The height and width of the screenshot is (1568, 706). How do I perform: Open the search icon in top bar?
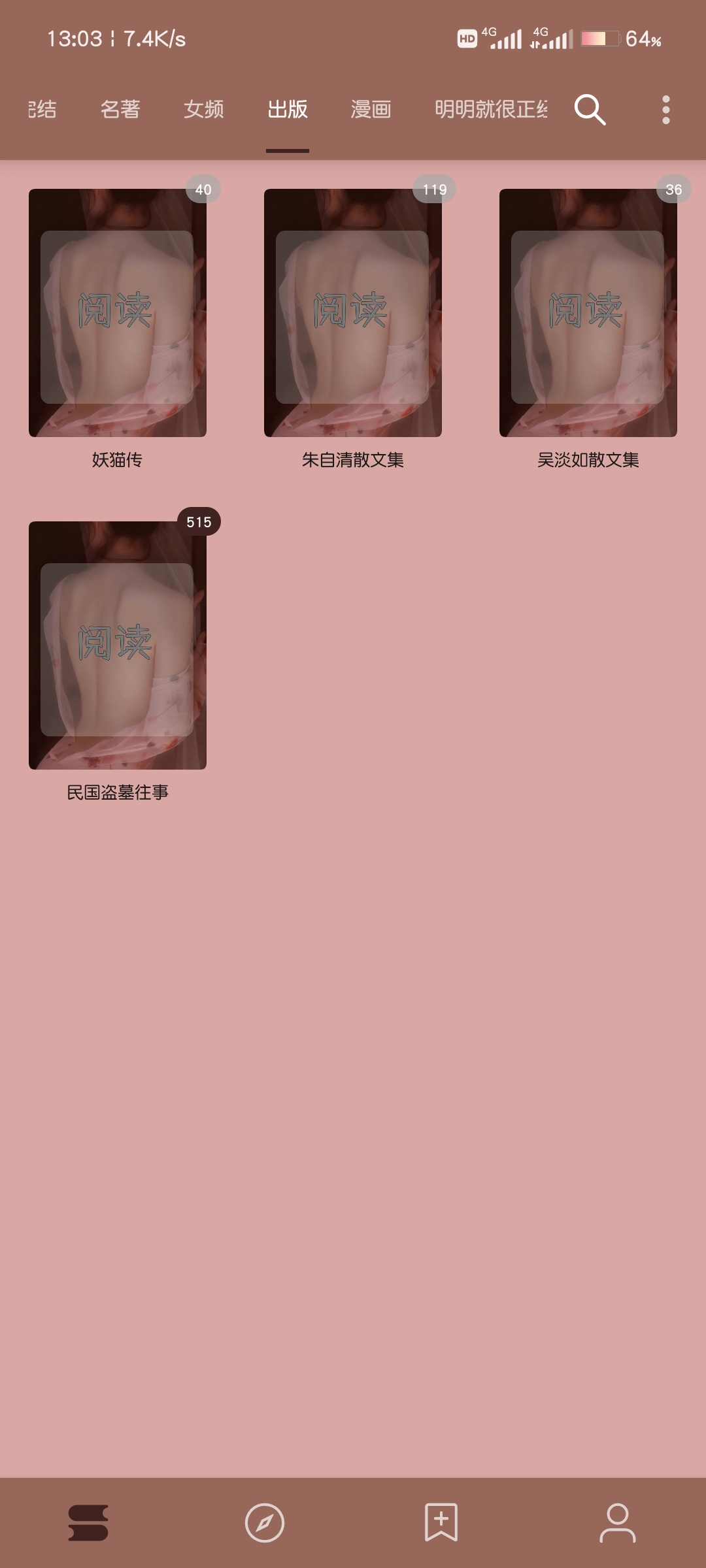(x=590, y=109)
